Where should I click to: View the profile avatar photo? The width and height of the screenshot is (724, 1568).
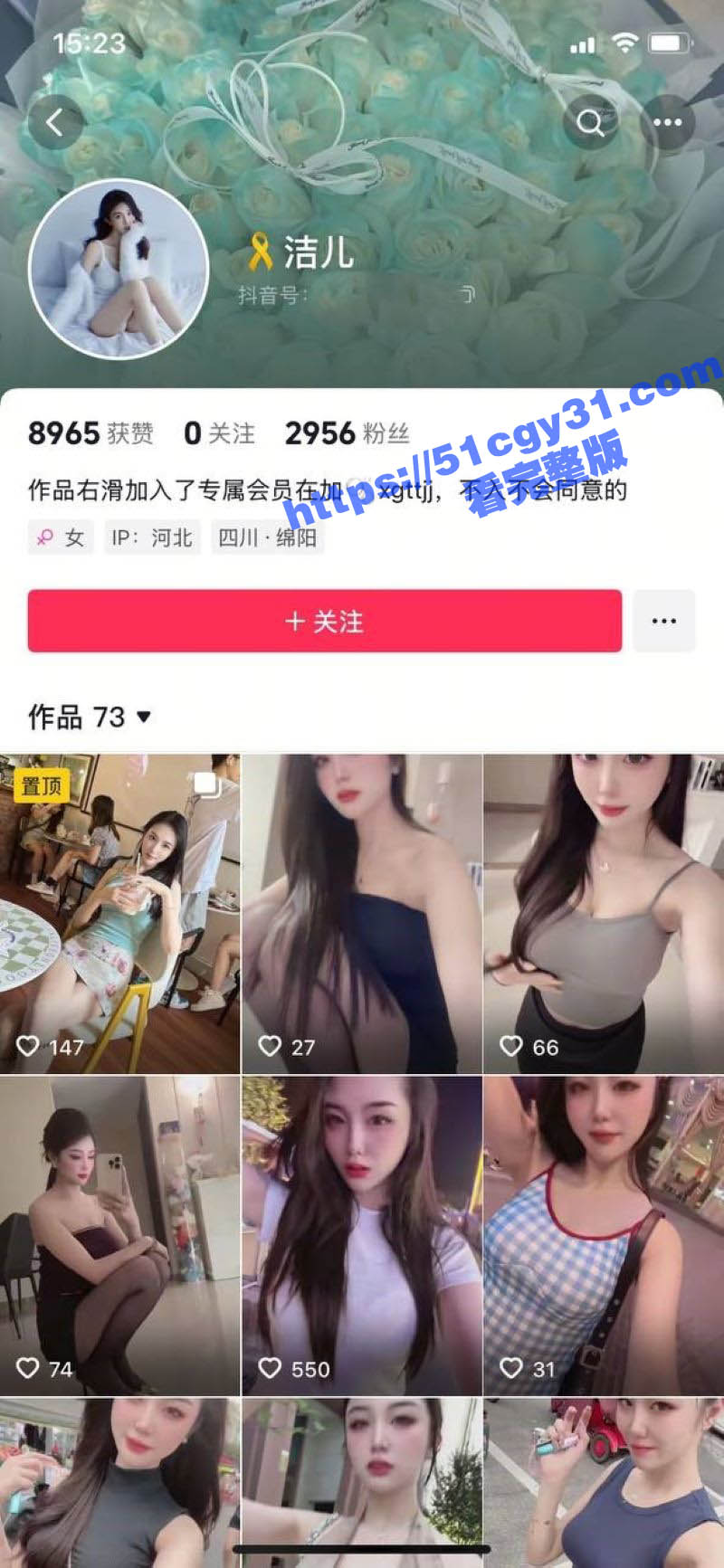coord(119,269)
